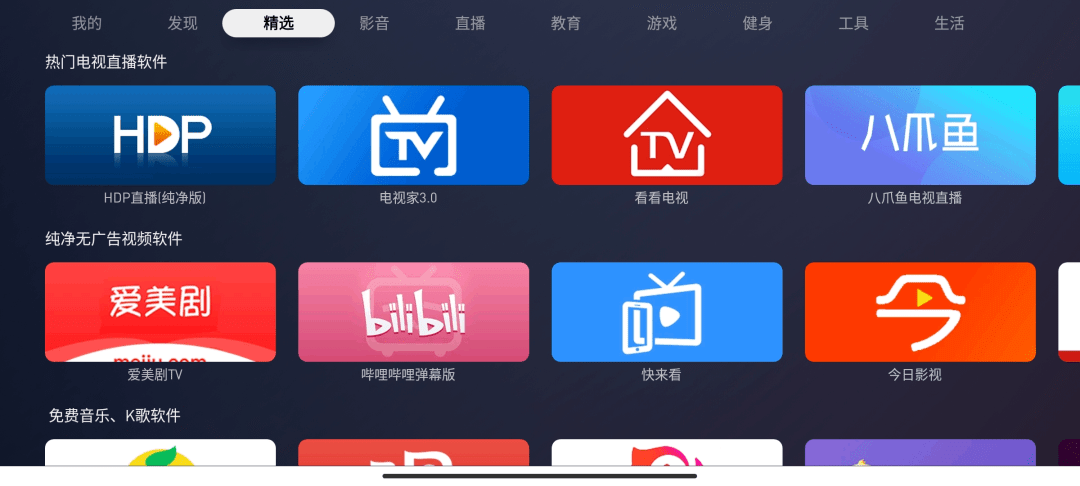Open the 电视家3.0 app card
Screen dimensions: 1080x486
413,135
